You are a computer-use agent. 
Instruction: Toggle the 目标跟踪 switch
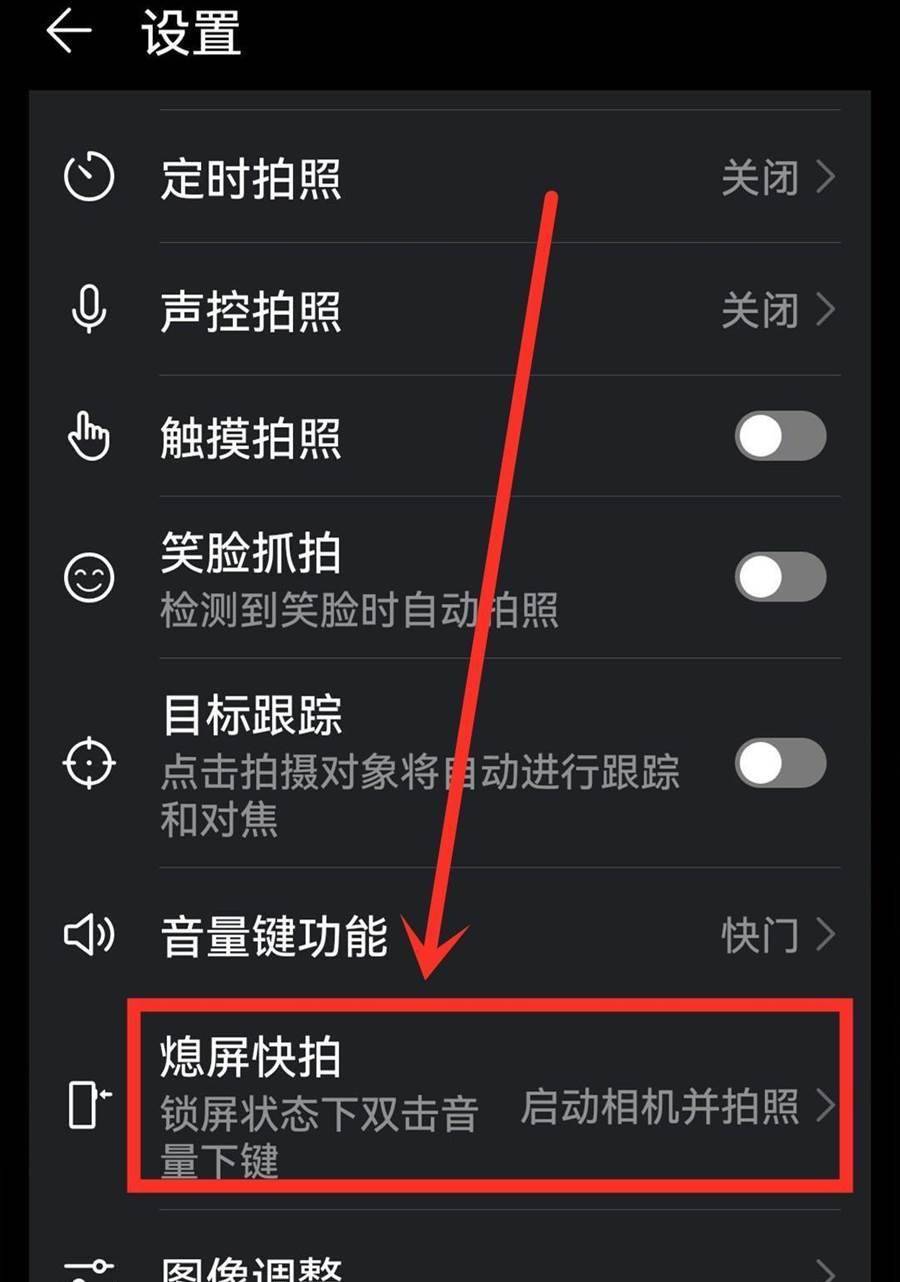[x=780, y=764]
